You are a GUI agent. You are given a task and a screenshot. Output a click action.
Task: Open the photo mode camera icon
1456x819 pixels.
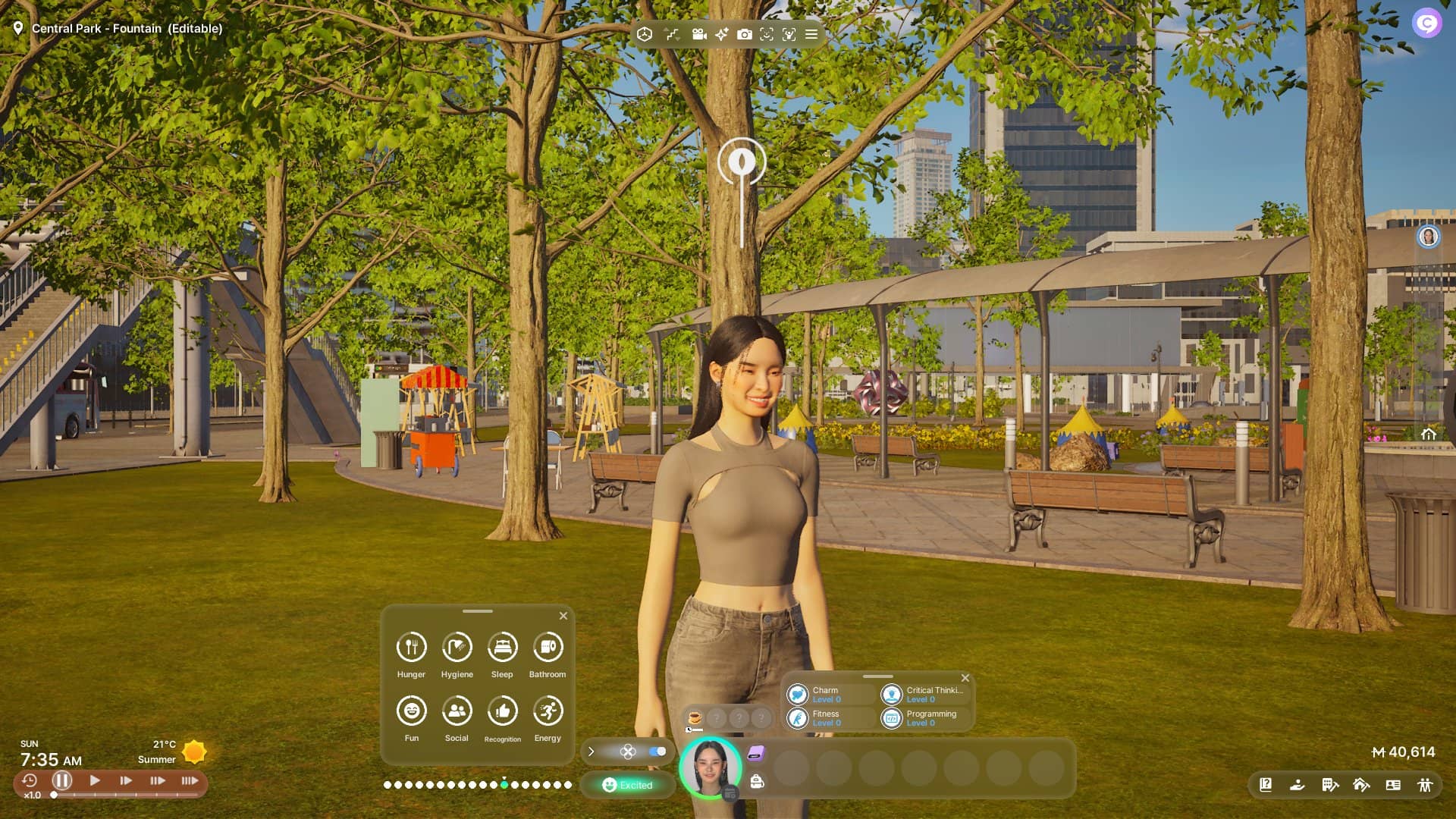click(x=744, y=34)
